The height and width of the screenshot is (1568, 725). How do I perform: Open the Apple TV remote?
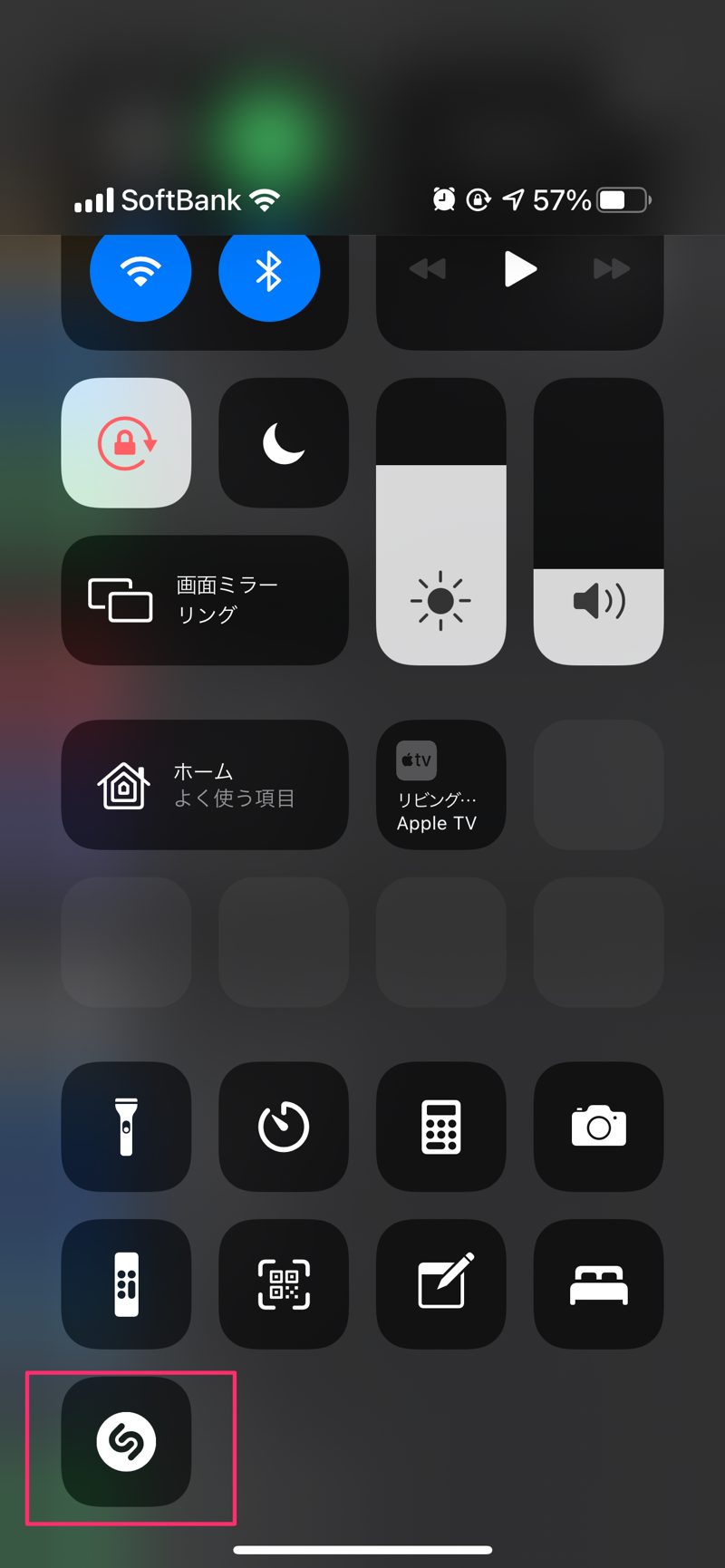point(126,1284)
